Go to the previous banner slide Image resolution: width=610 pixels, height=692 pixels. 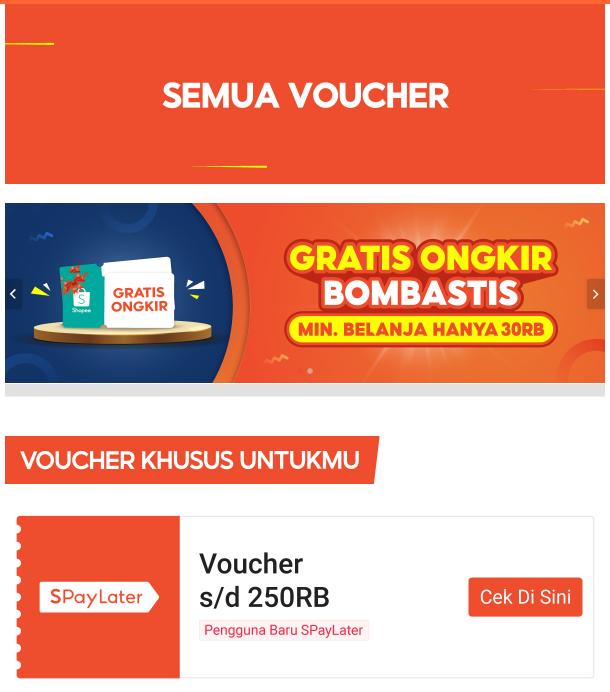(x=13, y=294)
